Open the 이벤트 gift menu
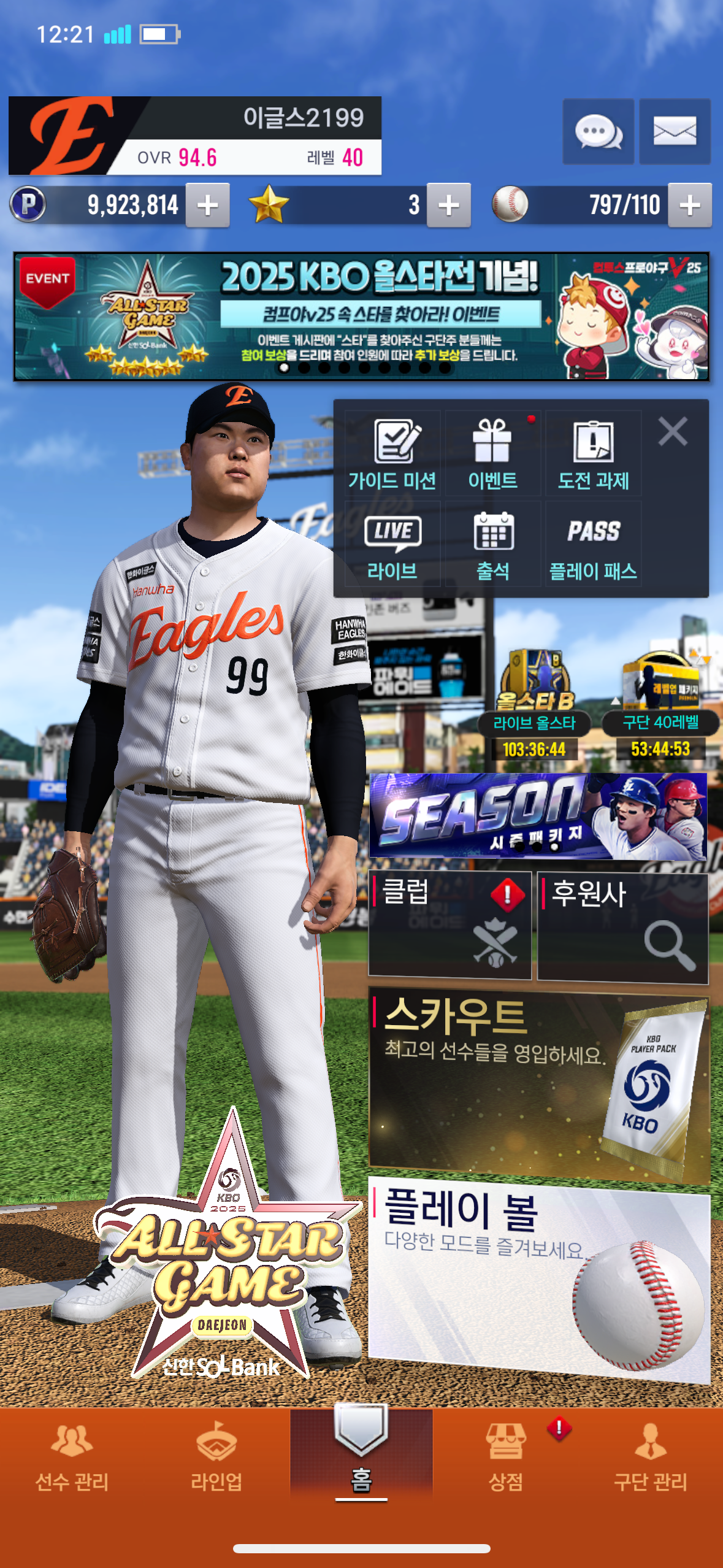723x1568 pixels. pos(492,454)
